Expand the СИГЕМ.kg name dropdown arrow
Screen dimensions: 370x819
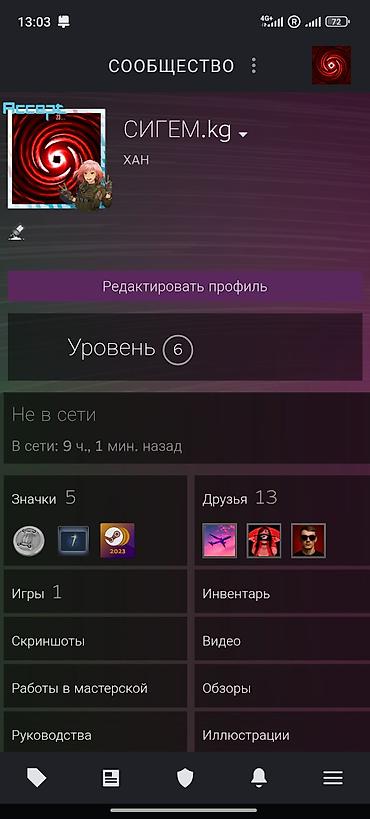243,135
